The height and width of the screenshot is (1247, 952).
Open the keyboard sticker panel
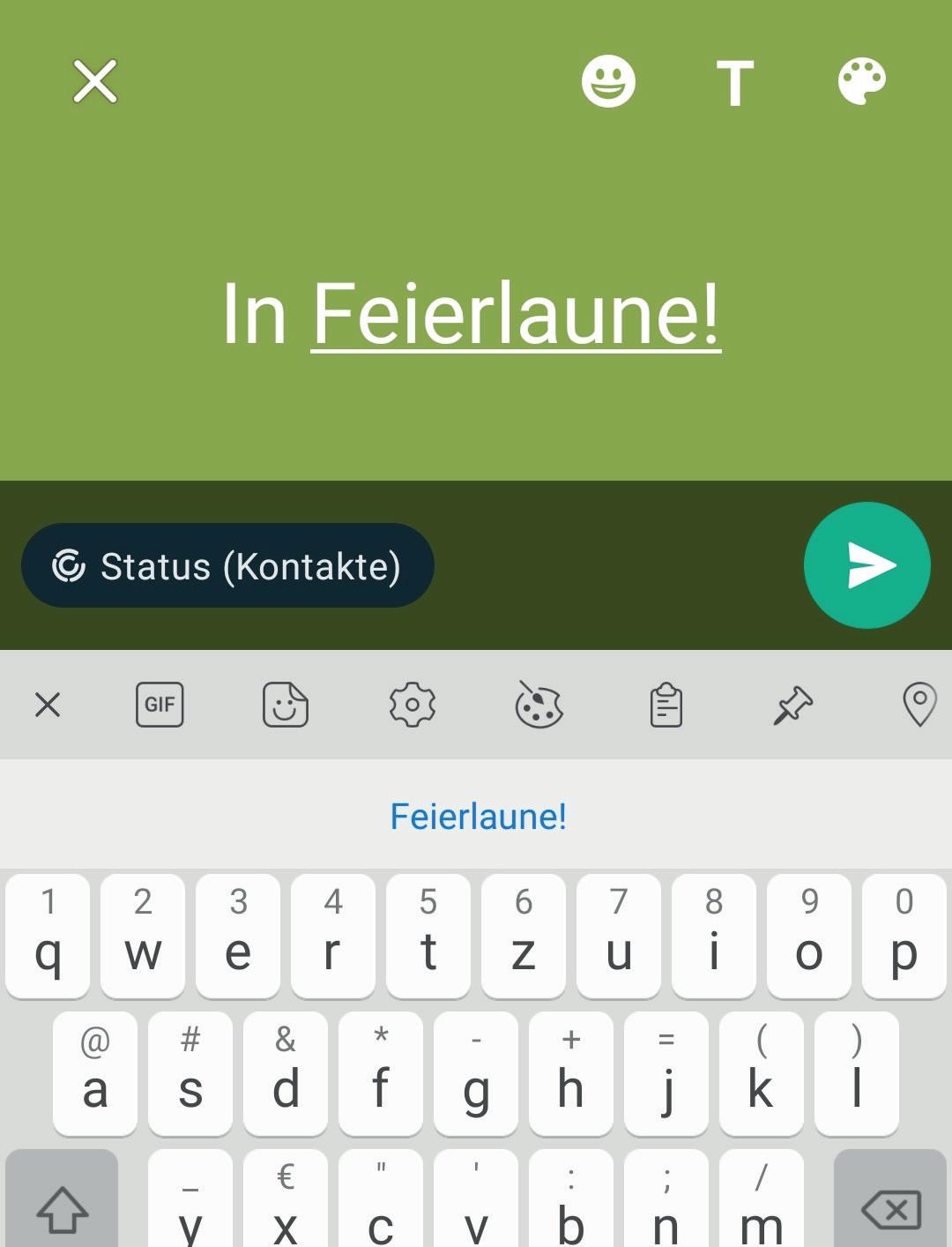[286, 705]
